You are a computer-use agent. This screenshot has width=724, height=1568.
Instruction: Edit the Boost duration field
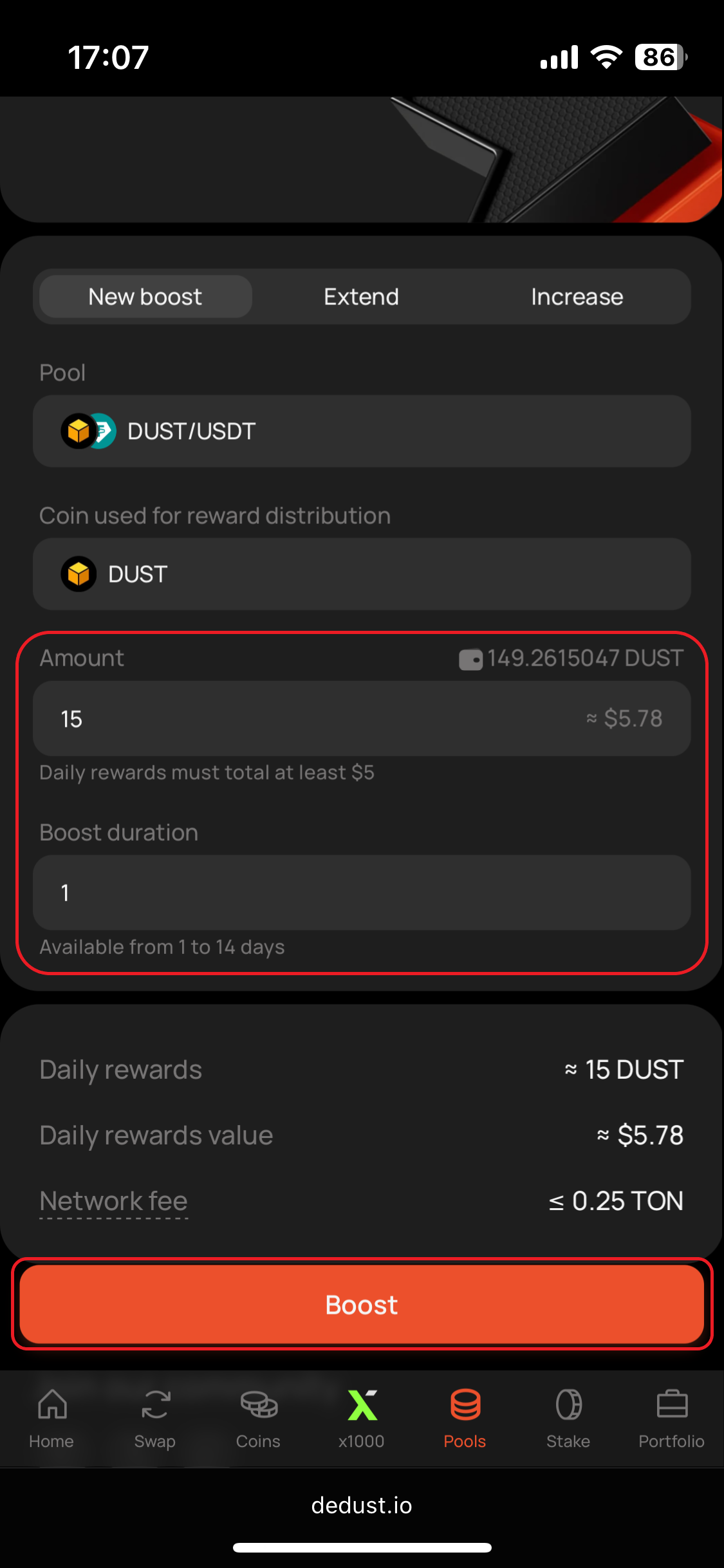pos(362,893)
